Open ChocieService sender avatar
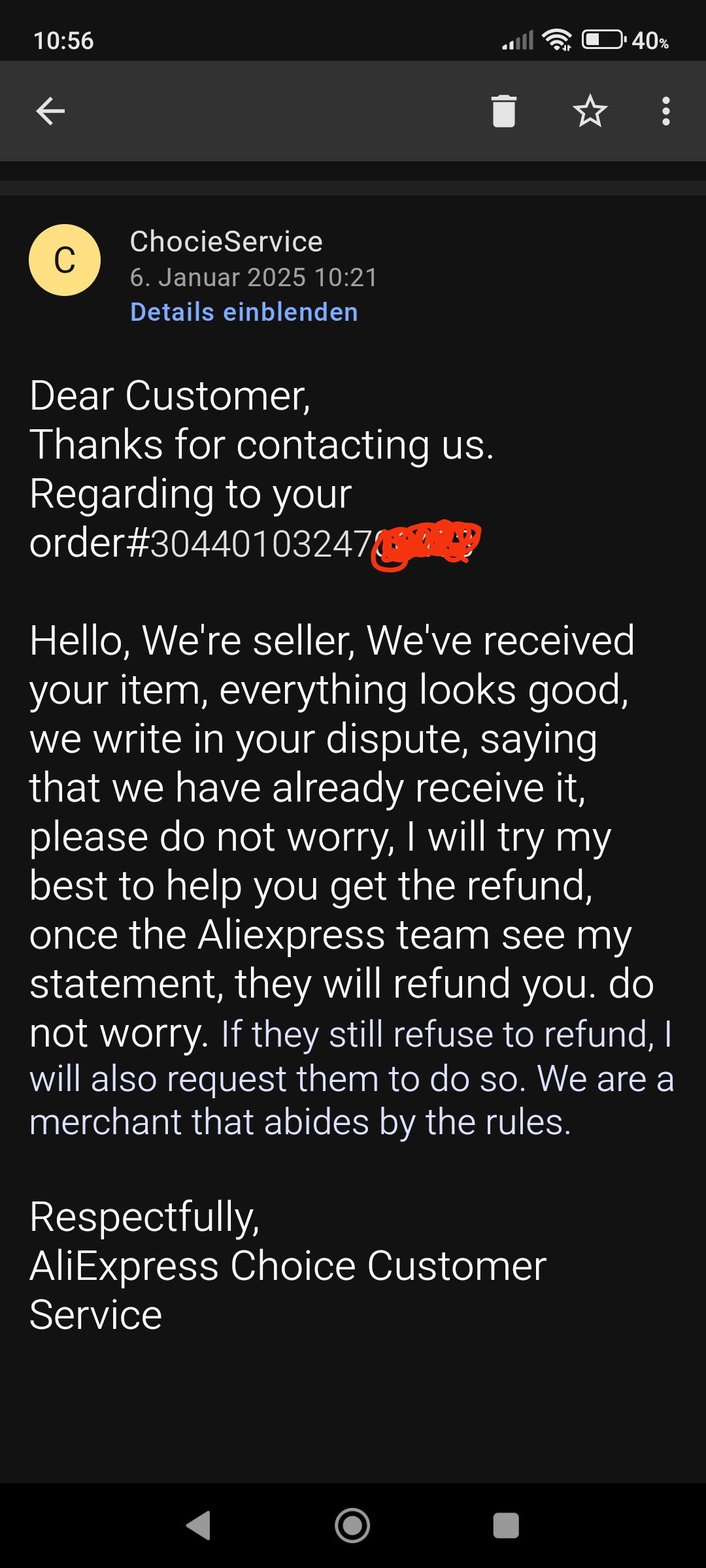Screen dimensions: 706x1568 65,260
